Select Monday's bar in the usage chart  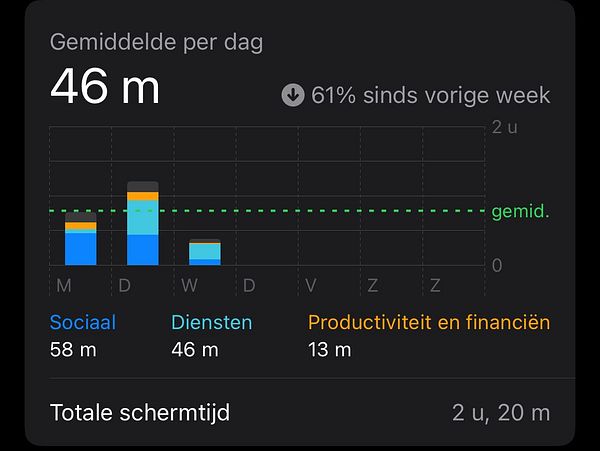(x=81, y=240)
